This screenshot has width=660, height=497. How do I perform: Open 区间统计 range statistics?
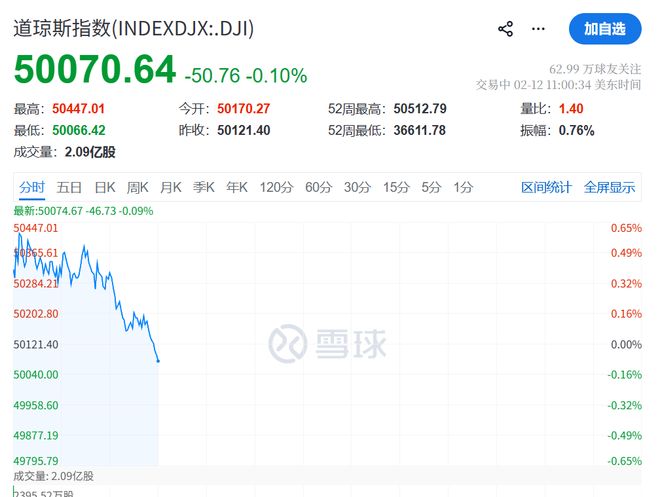coord(547,187)
